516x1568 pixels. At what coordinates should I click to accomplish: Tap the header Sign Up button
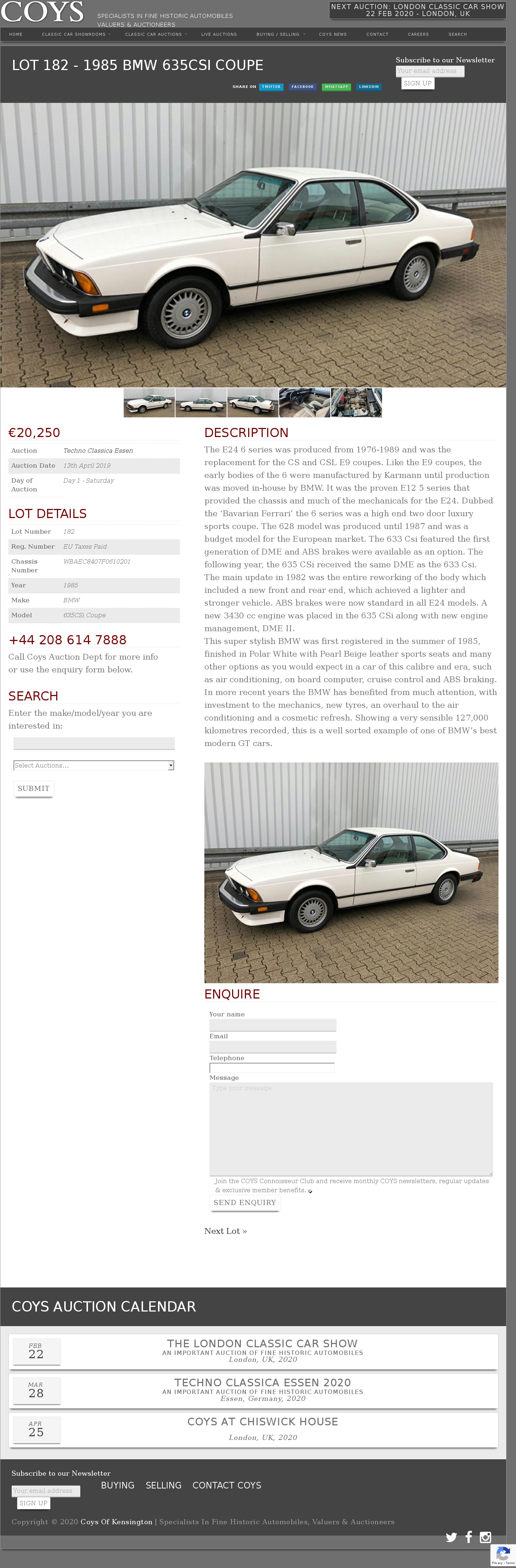click(417, 84)
